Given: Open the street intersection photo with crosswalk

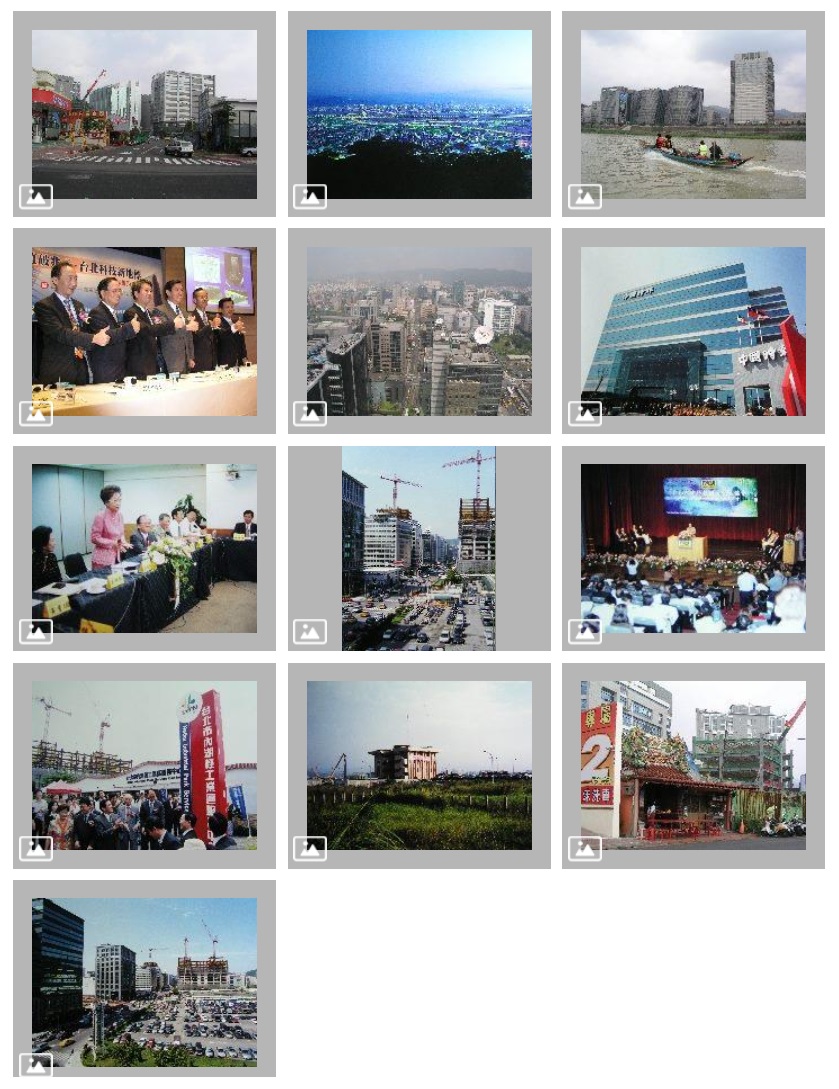Looking at the screenshot, I should click(144, 114).
